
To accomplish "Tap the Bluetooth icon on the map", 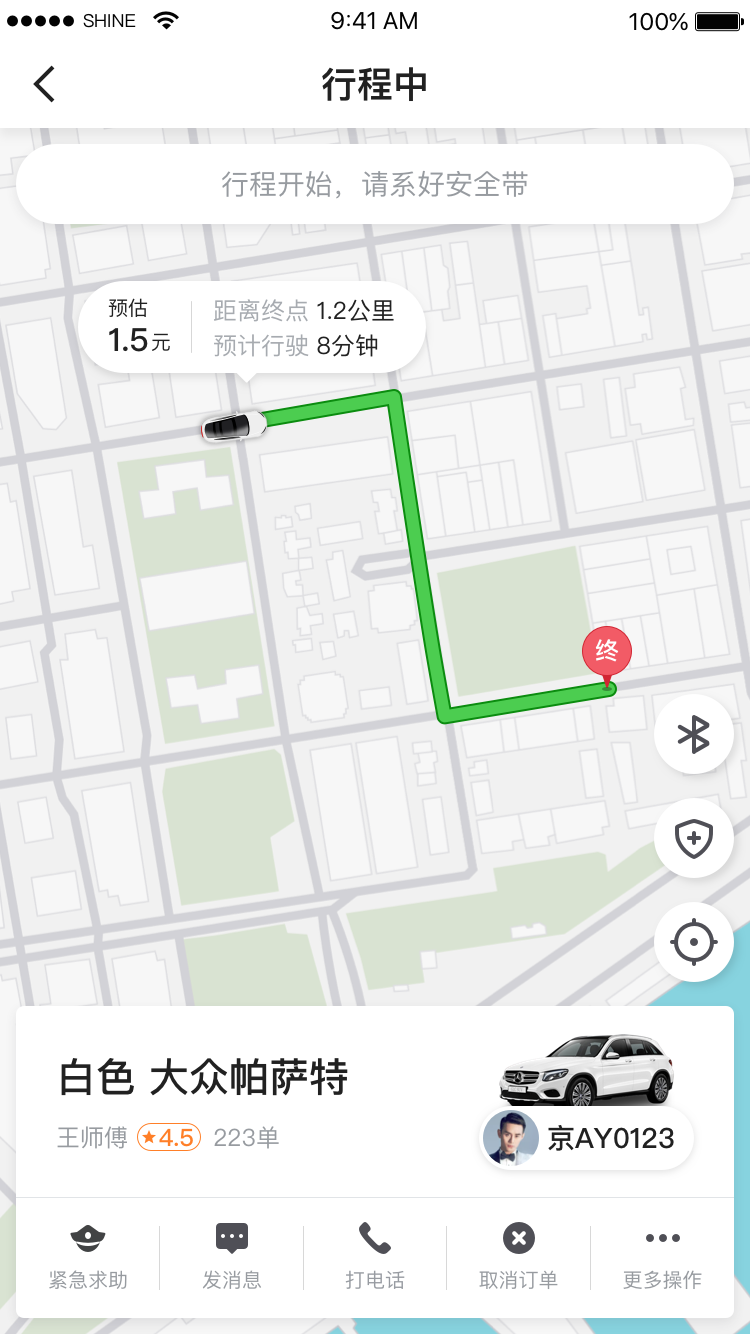I will point(694,734).
